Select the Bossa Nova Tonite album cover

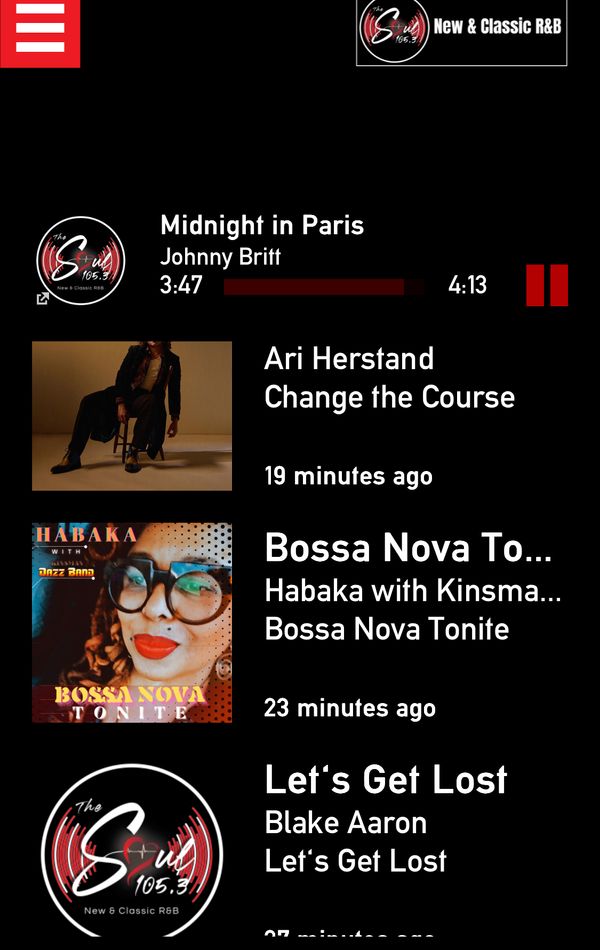[132, 623]
